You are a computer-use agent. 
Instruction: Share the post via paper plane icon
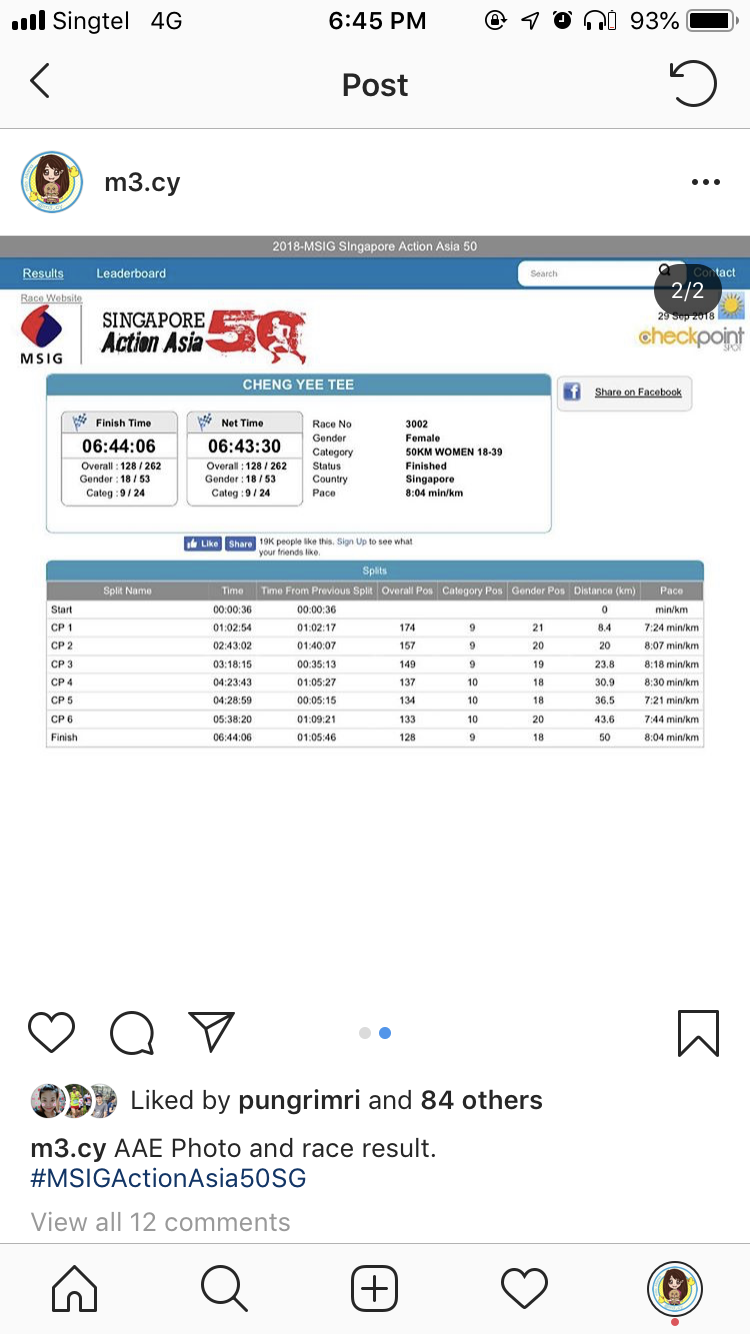point(211,1032)
